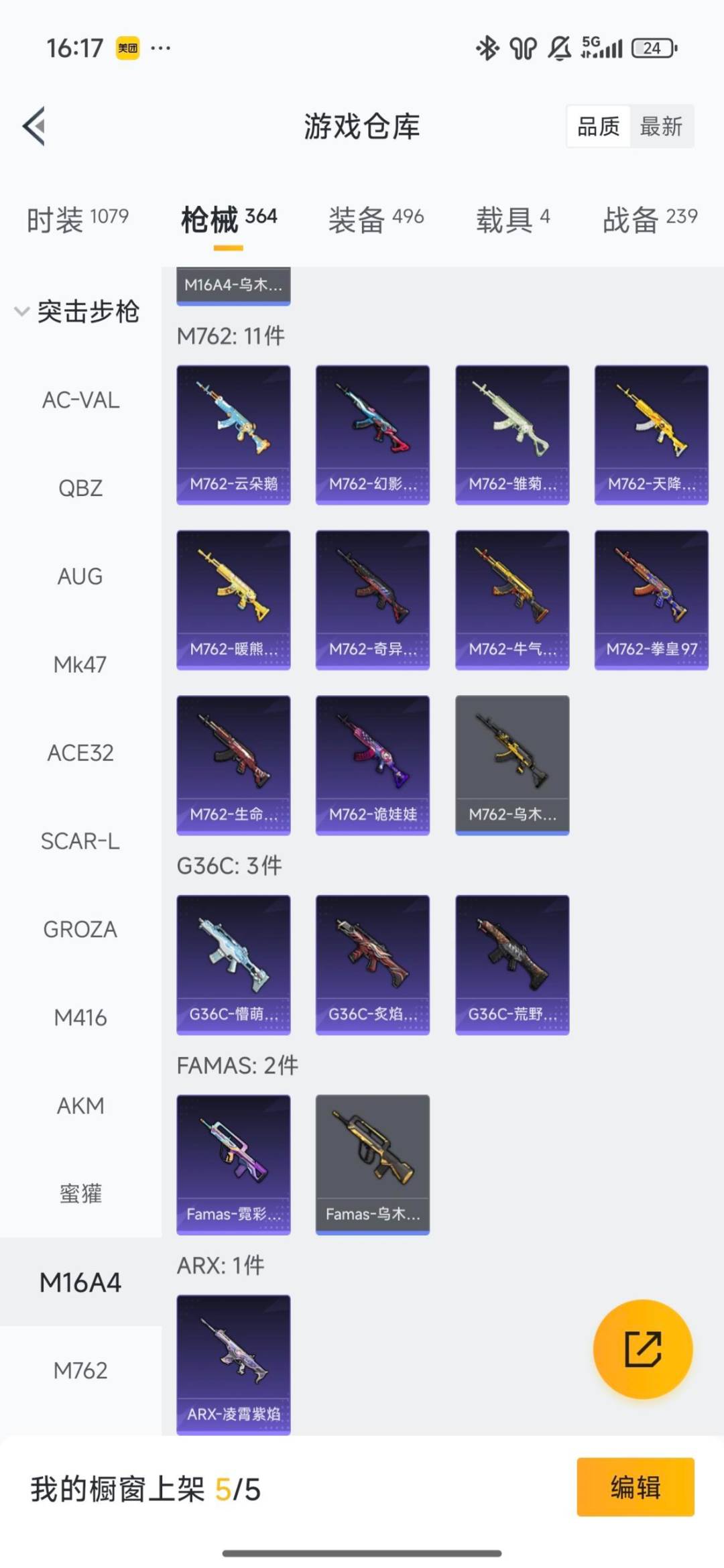Screen dimensions: 724x1568
Task: Open the M762-拳皇97 skin tile
Action: point(651,599)
